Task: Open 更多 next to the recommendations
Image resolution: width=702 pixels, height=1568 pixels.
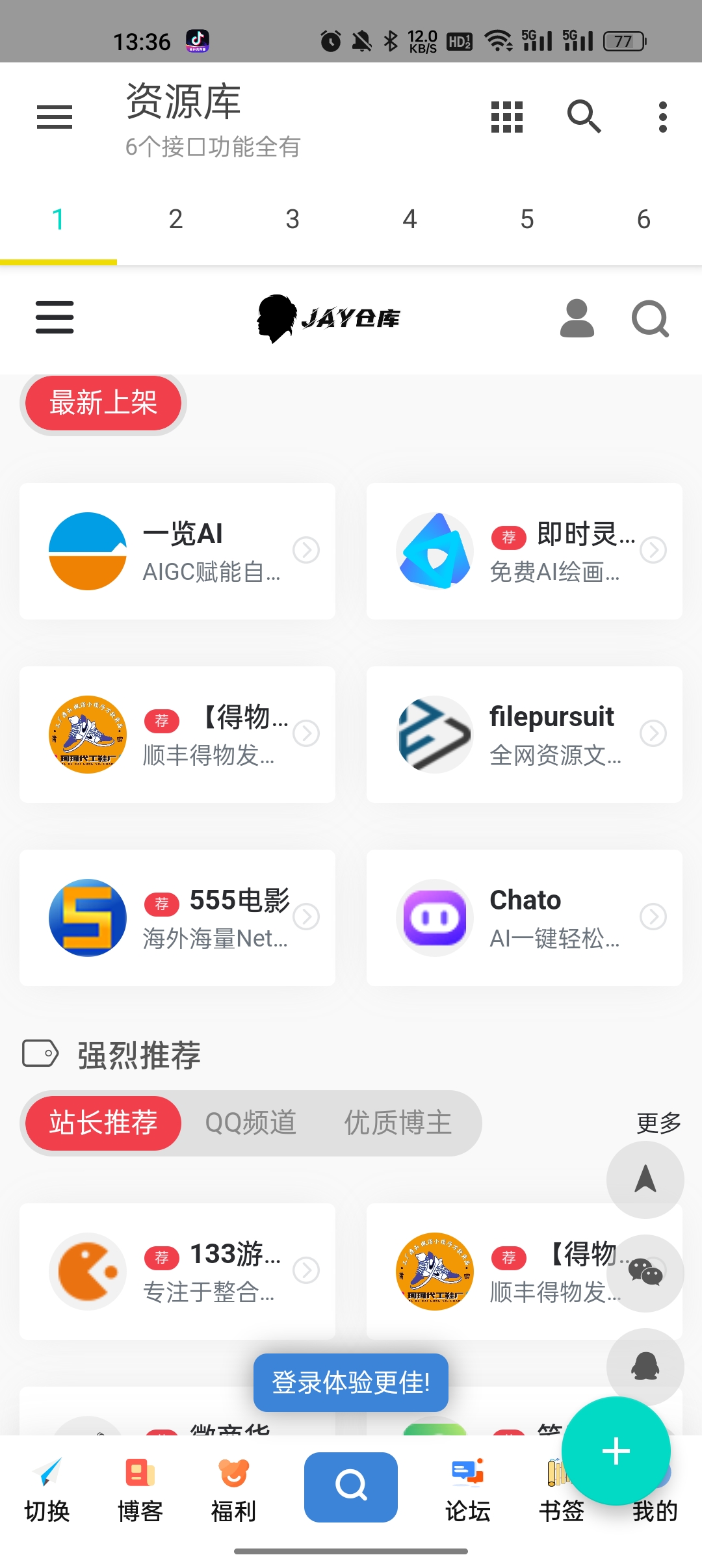Action: tap(658, 1123)
